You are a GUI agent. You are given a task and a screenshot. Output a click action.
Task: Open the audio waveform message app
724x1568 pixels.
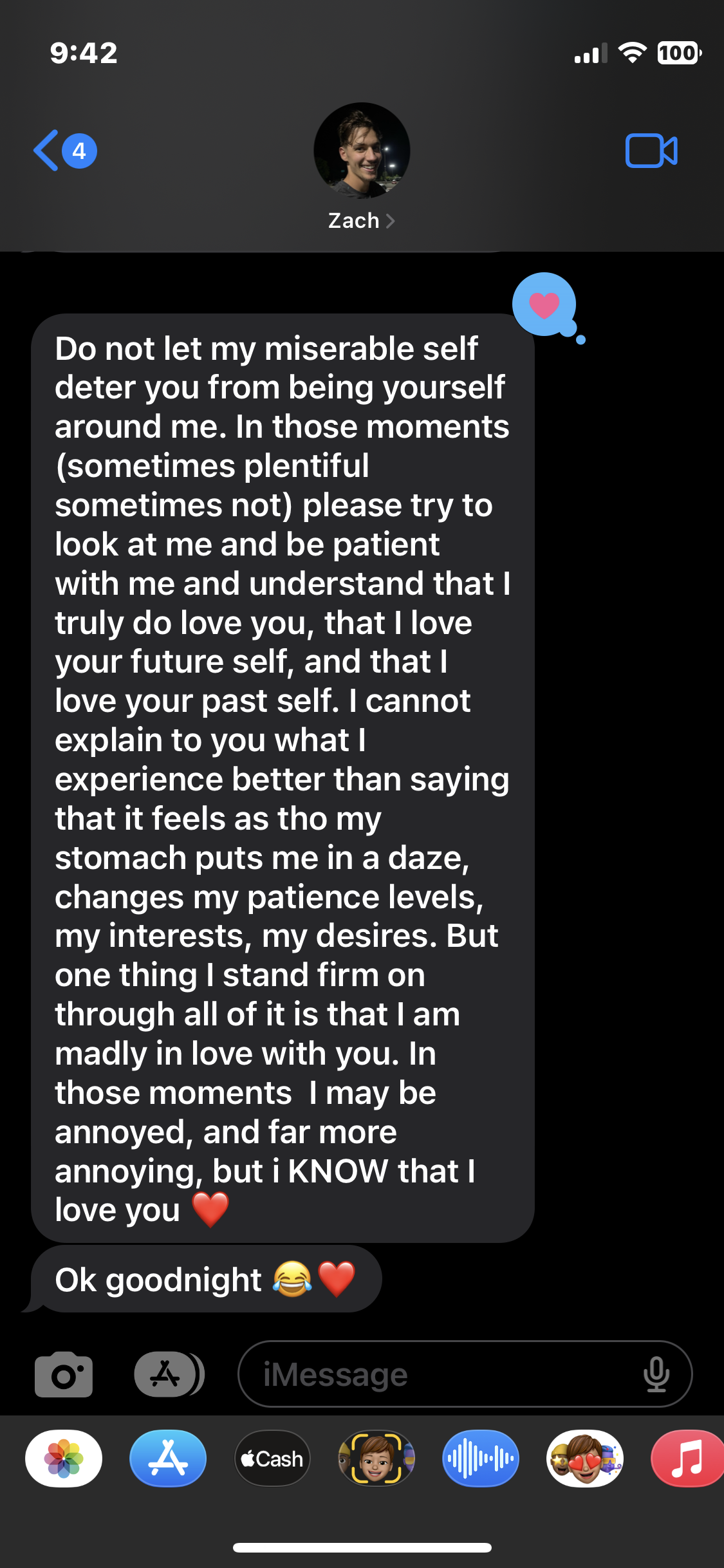pos(481,1459)
